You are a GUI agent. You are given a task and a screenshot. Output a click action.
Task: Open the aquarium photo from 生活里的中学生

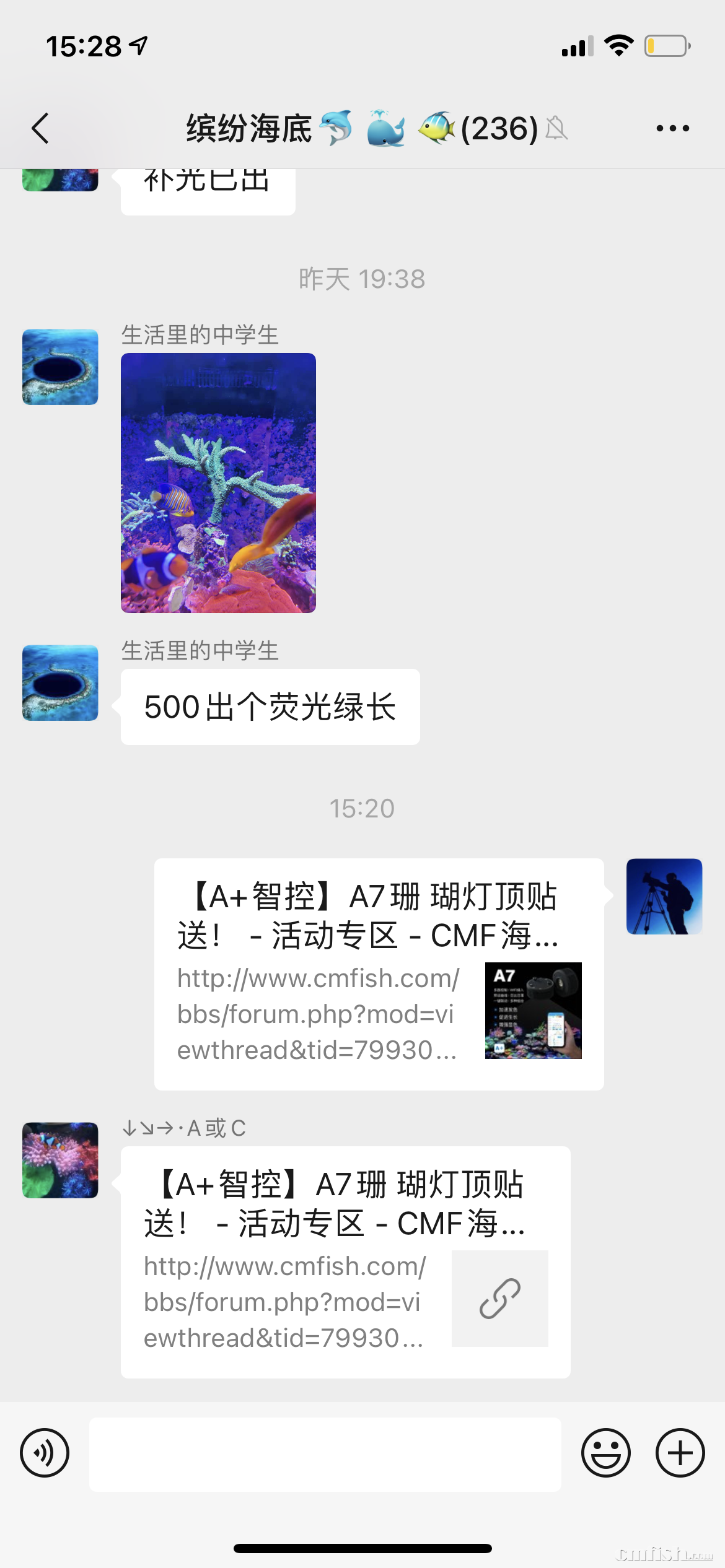tap(218, 482)
